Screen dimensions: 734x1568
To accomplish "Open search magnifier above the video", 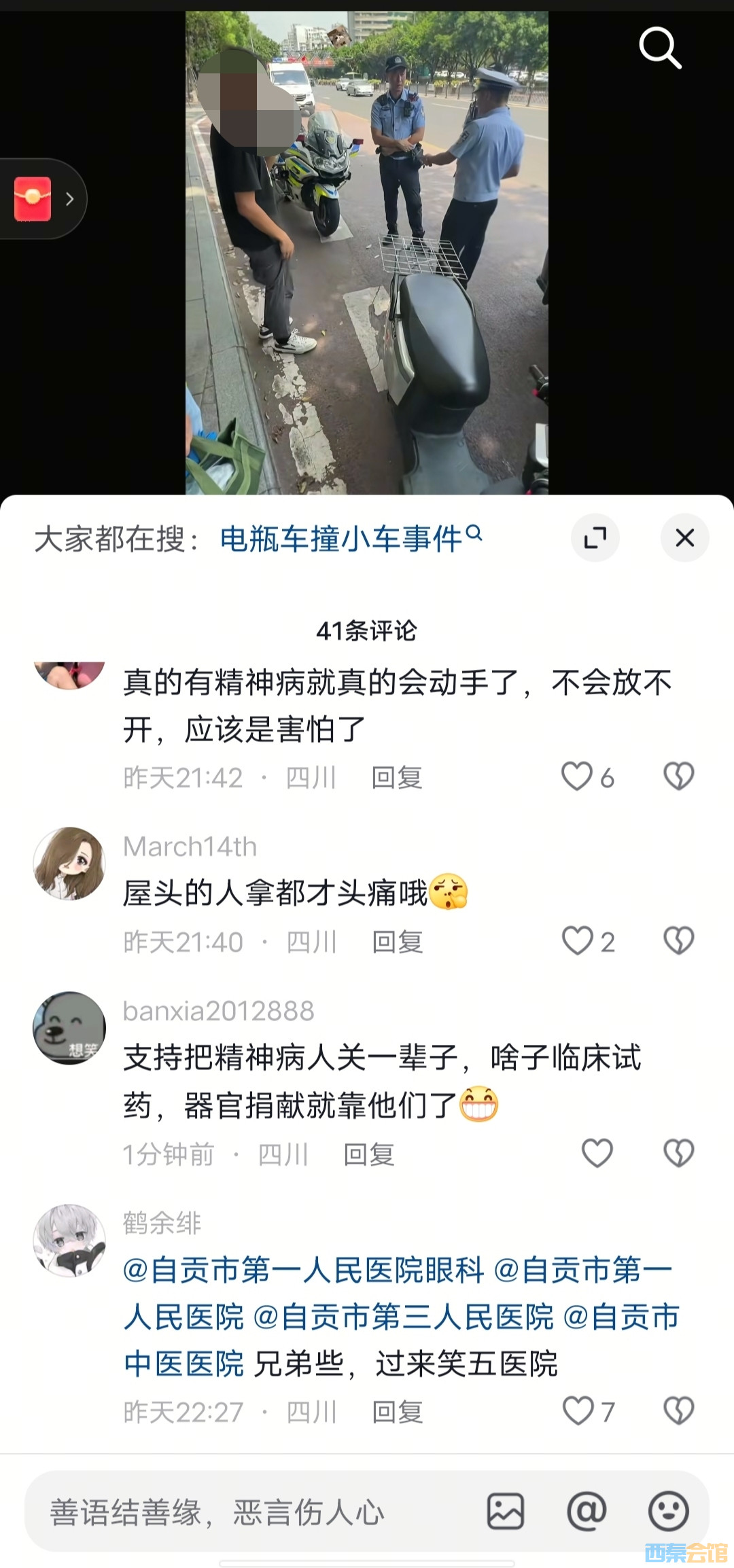I will (659, 48).
